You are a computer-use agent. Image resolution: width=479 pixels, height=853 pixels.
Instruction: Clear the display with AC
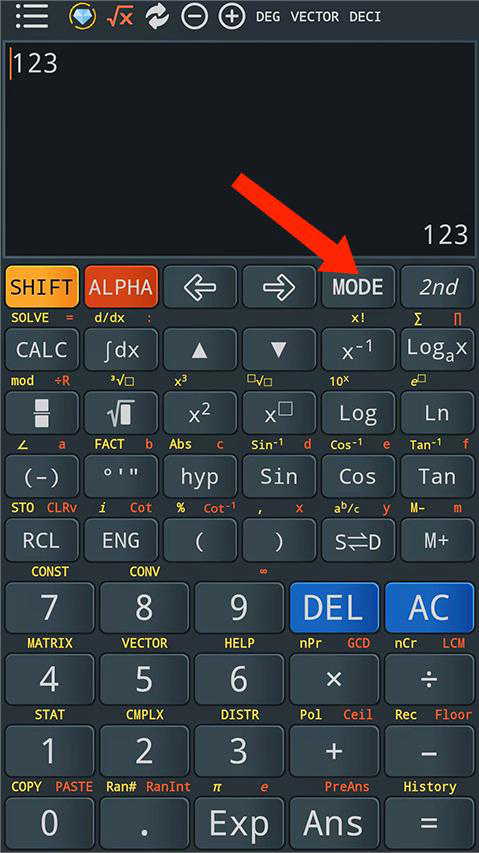tap(429, 607)
